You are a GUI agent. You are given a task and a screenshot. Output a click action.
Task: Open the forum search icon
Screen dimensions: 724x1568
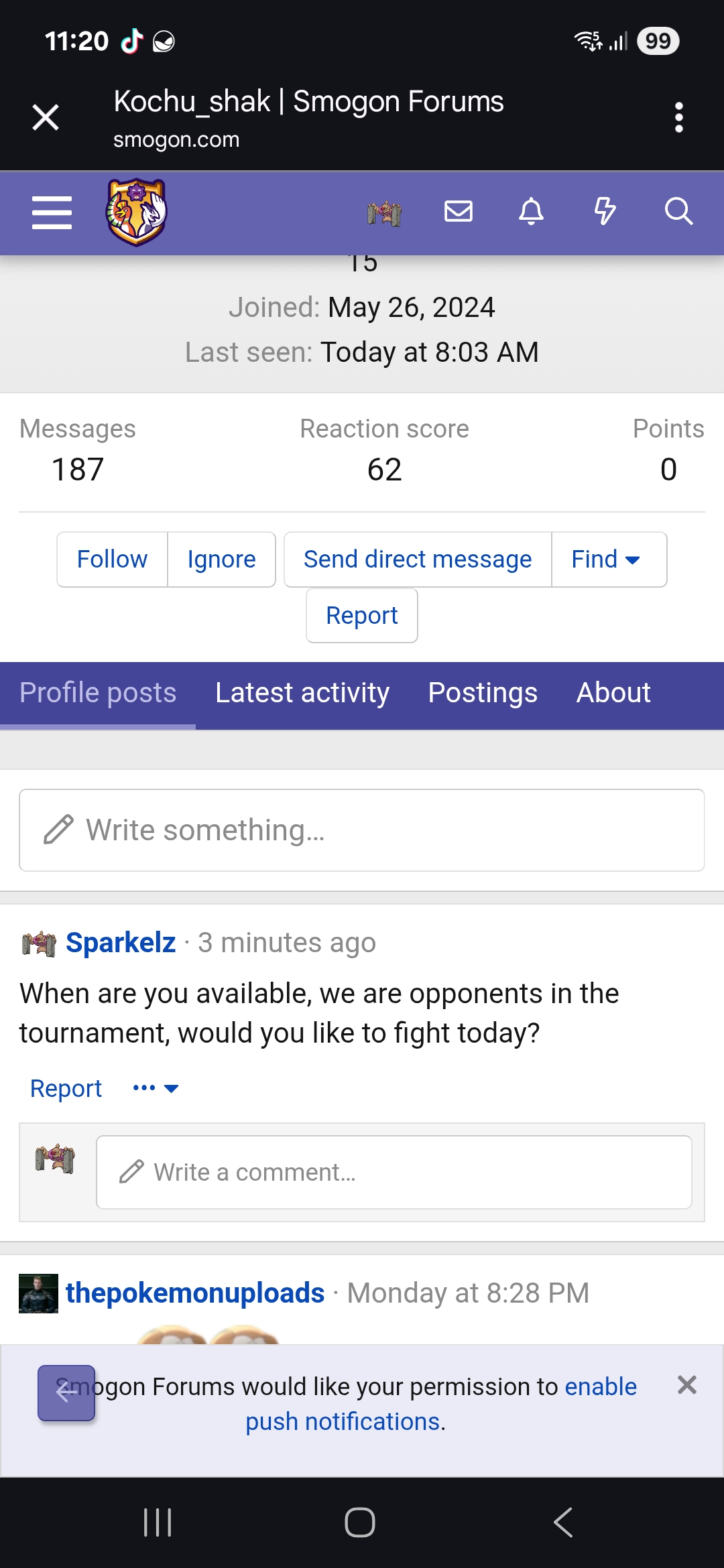[x=678, y=212]
